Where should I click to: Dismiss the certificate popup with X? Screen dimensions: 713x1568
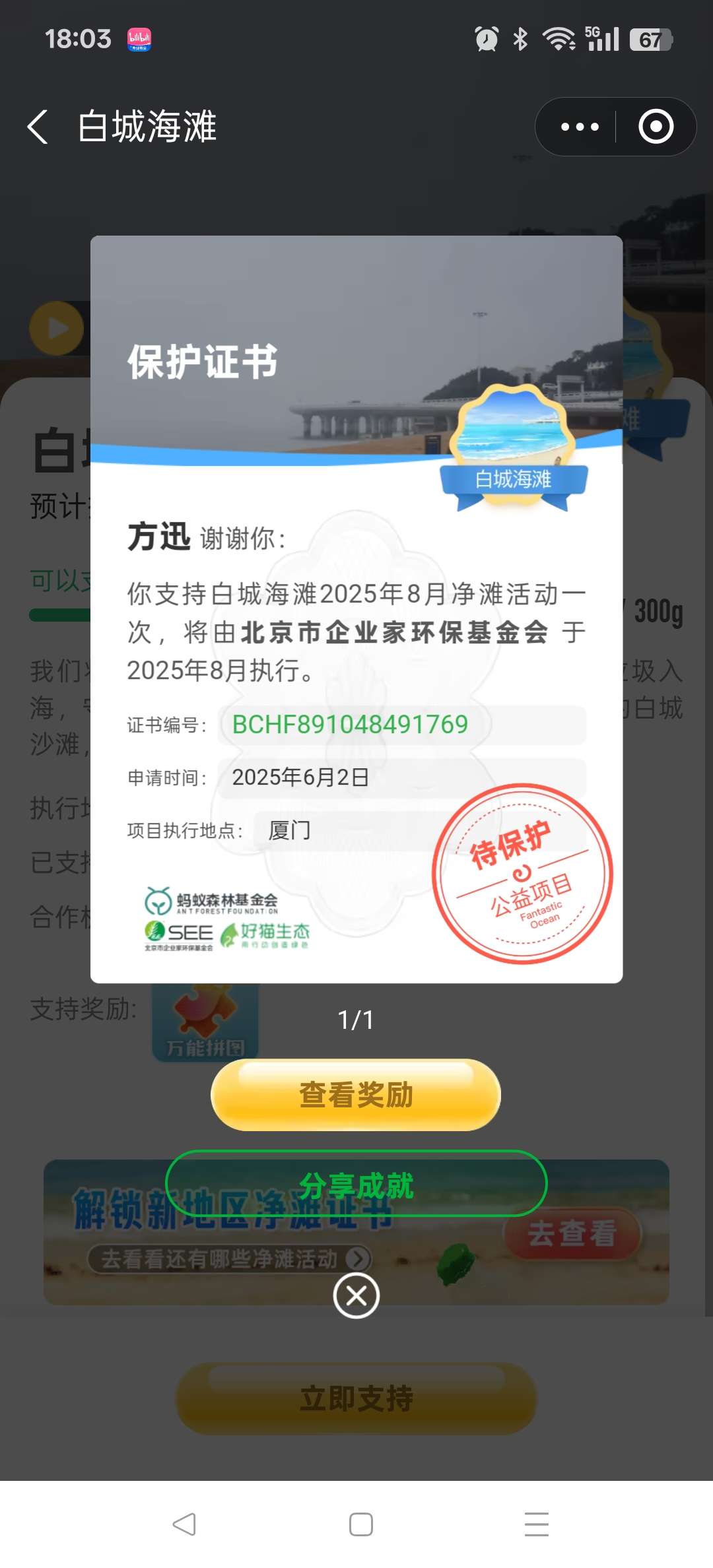[x=356, y=1296]
